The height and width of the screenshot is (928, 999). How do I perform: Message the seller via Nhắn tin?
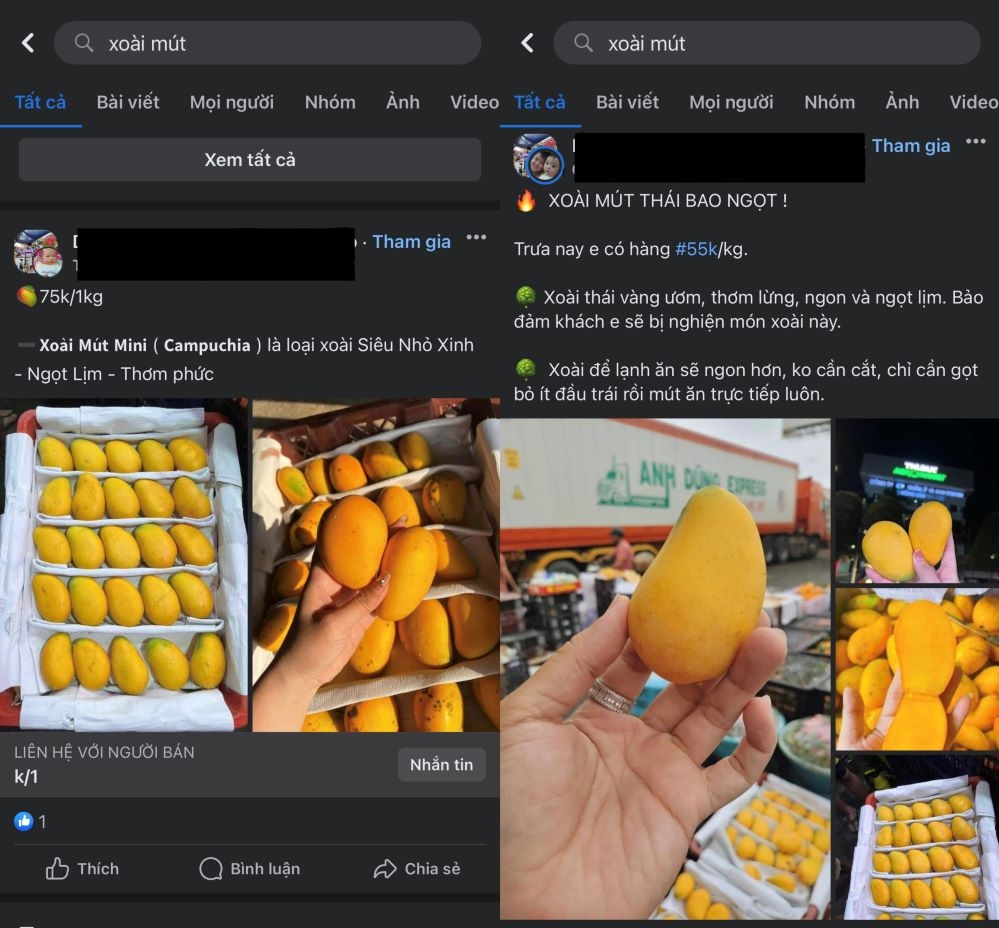441,765
